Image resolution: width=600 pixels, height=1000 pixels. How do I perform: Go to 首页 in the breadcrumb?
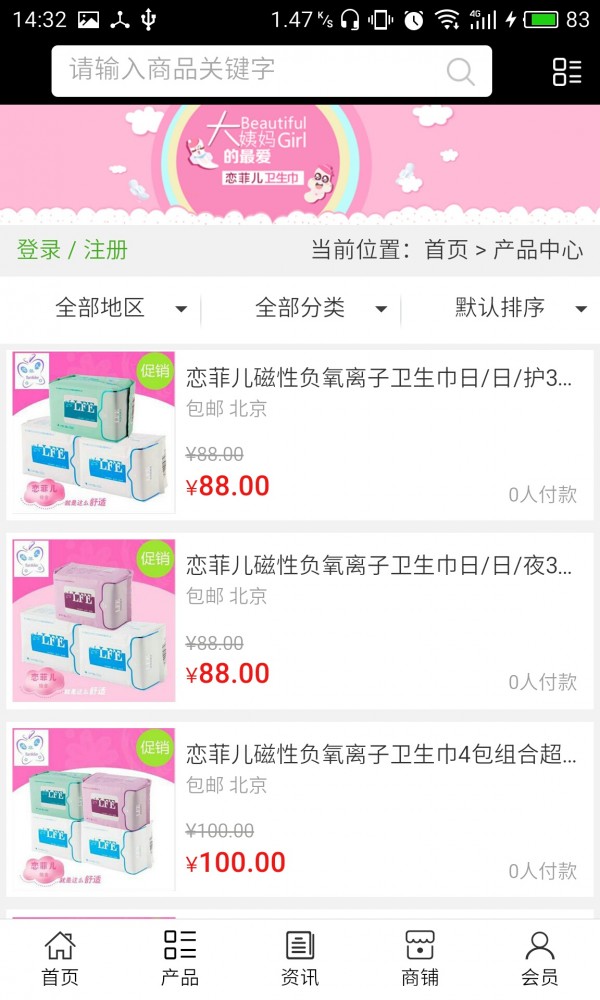tap(446, 250)
